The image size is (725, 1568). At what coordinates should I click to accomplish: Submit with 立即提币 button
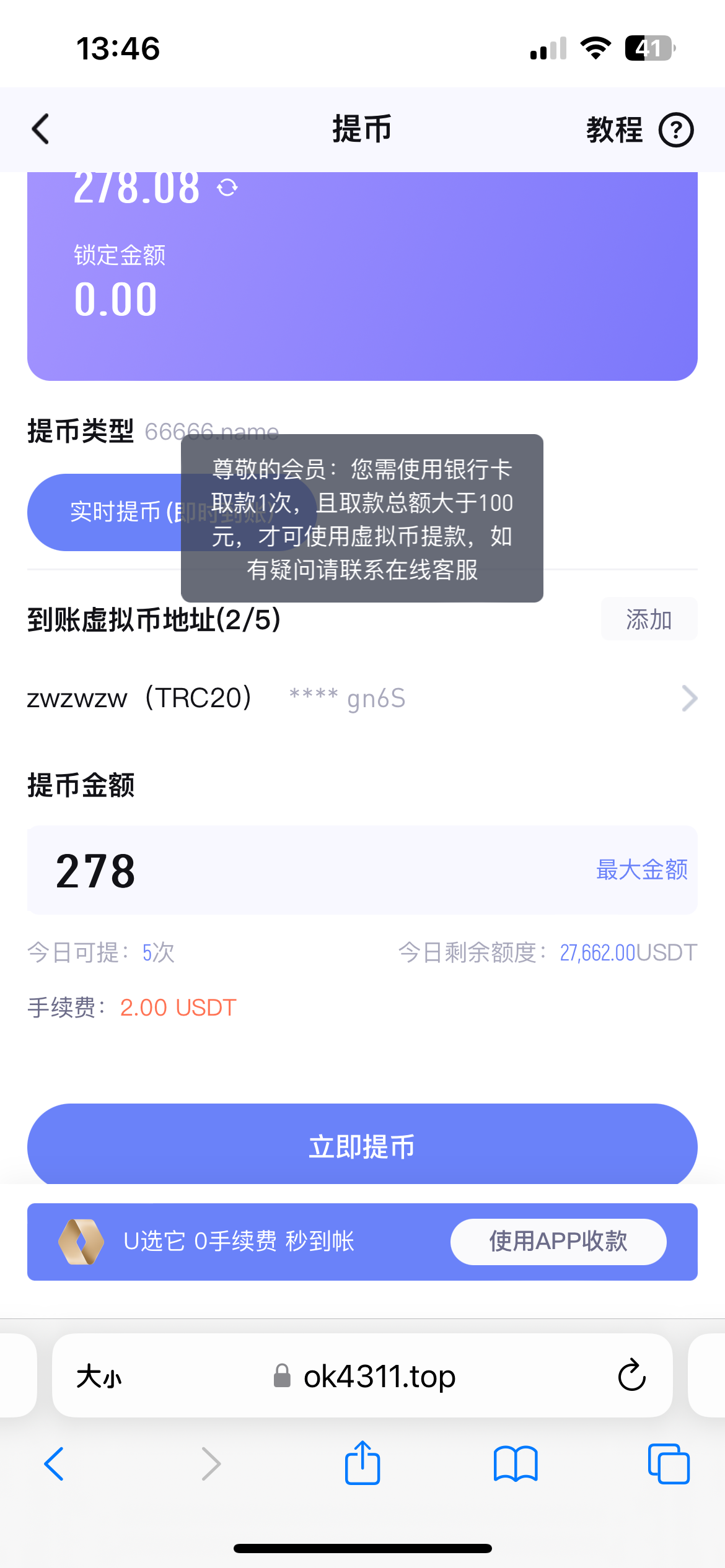coord(362,1146)
